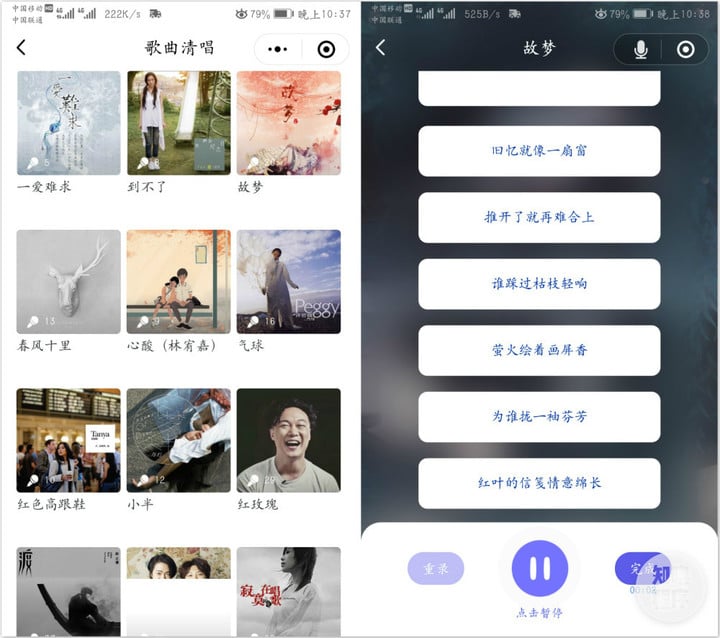Open the song 一爱难求

point(68,123)
